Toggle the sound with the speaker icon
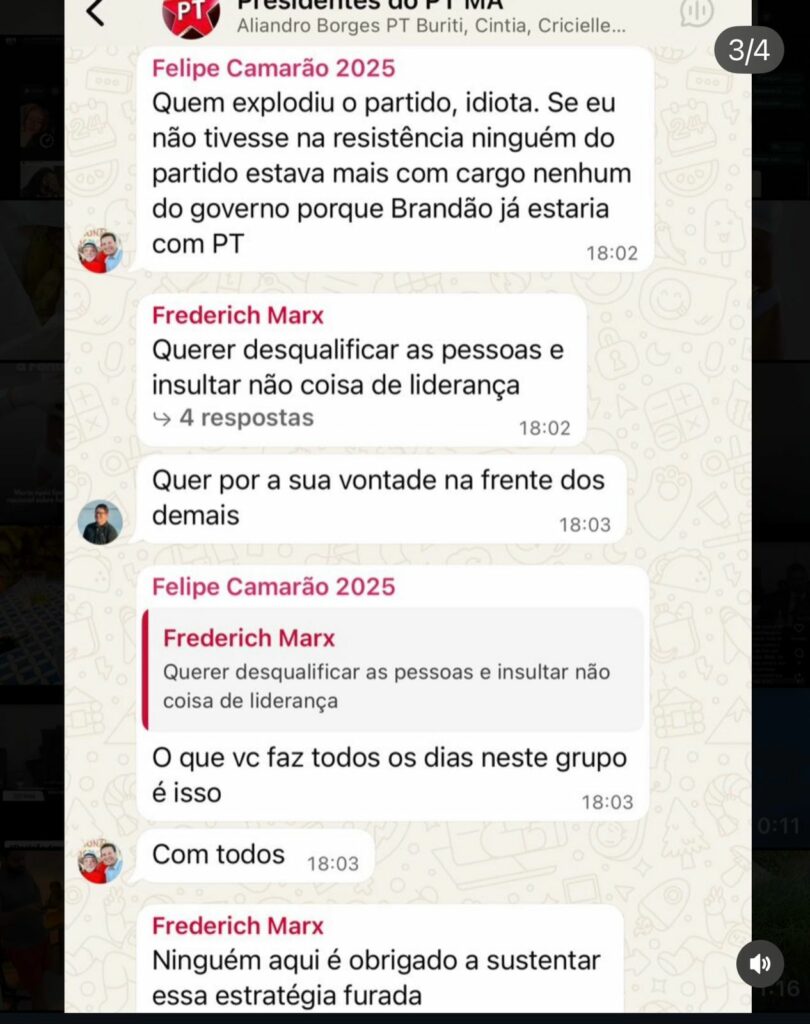 [x=760, y=964]
